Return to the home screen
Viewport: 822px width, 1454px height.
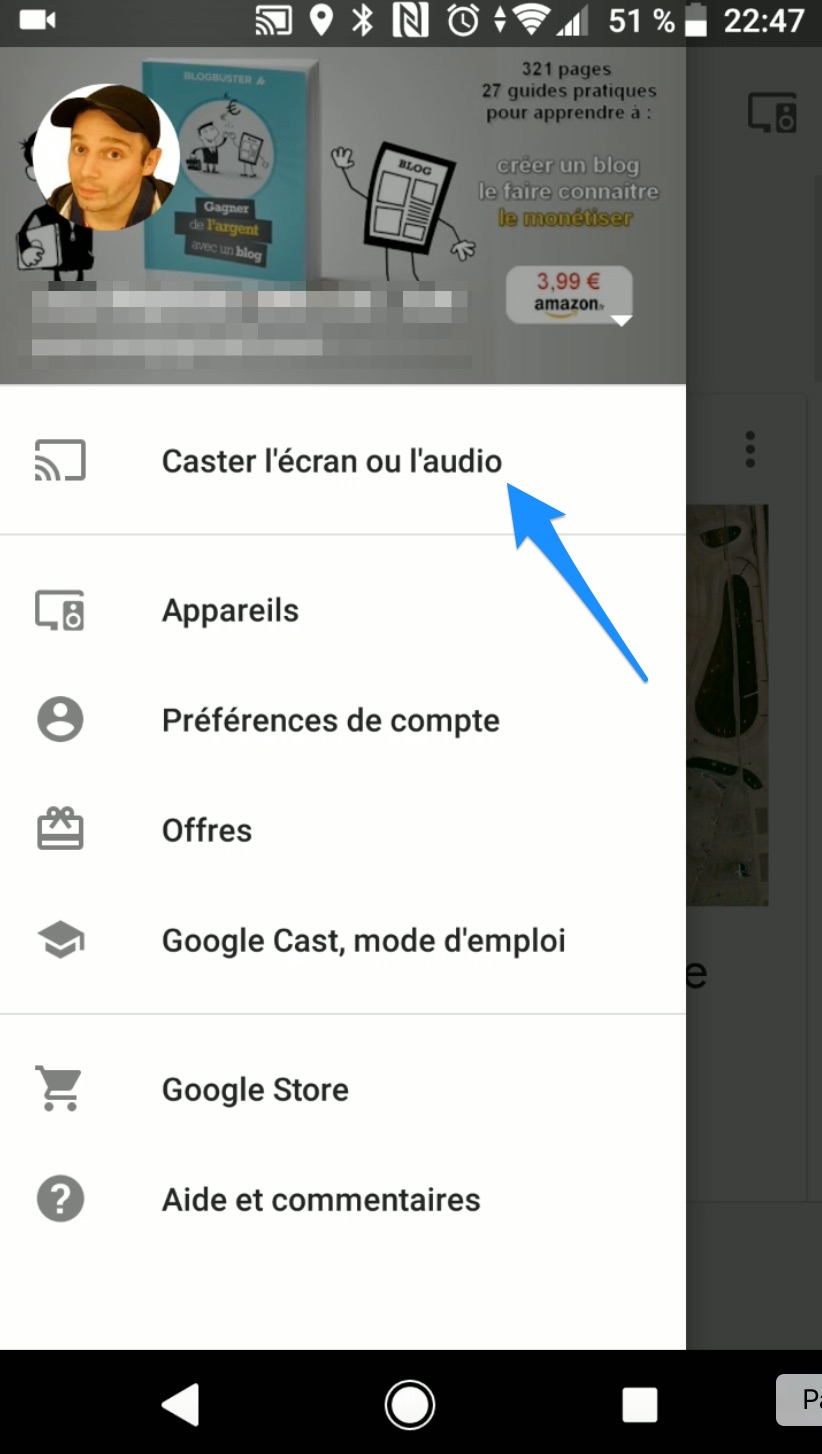click(x=410, y=1405)
